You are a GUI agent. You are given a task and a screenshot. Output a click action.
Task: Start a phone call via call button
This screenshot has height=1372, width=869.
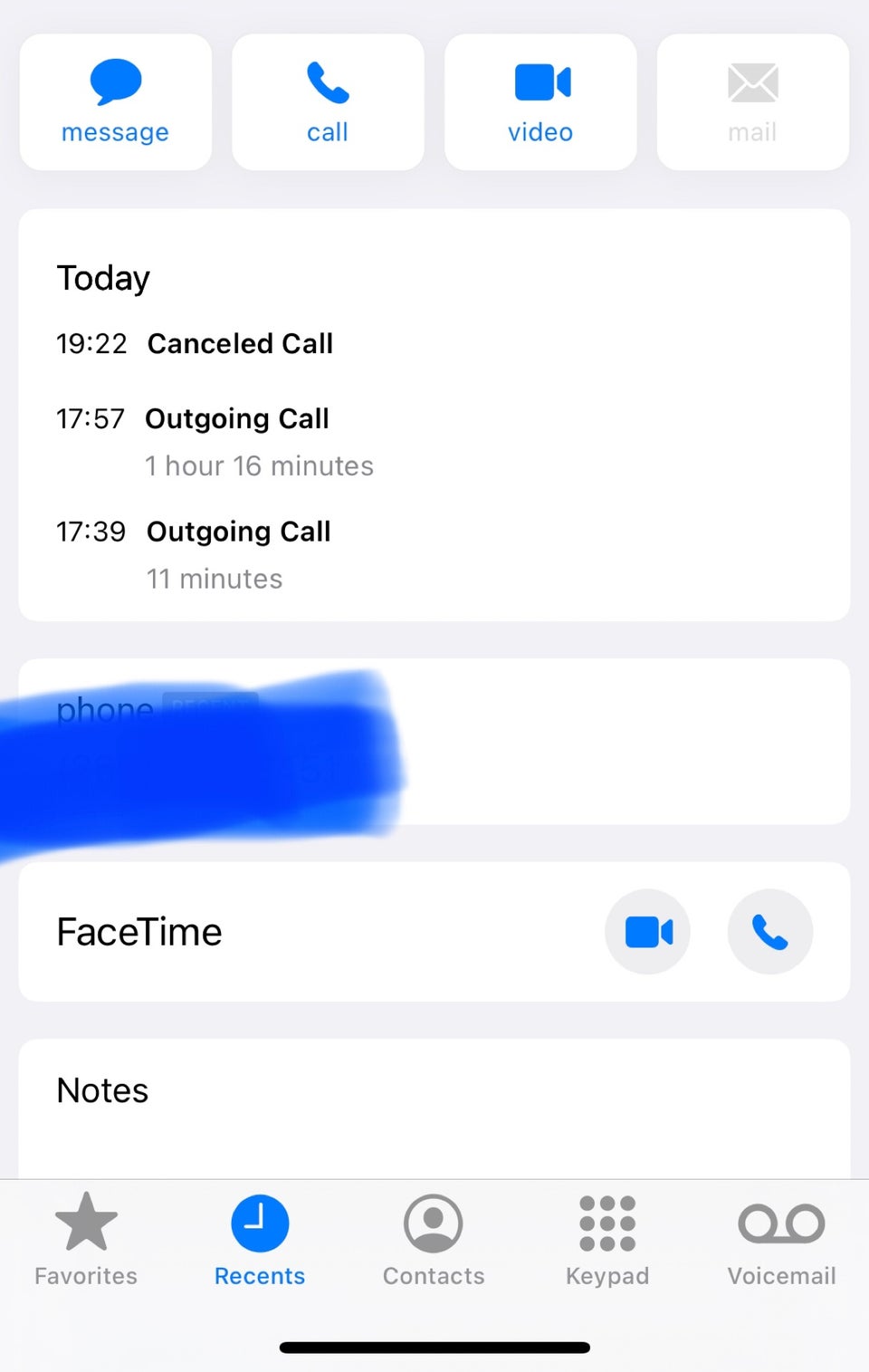(328, 102)
